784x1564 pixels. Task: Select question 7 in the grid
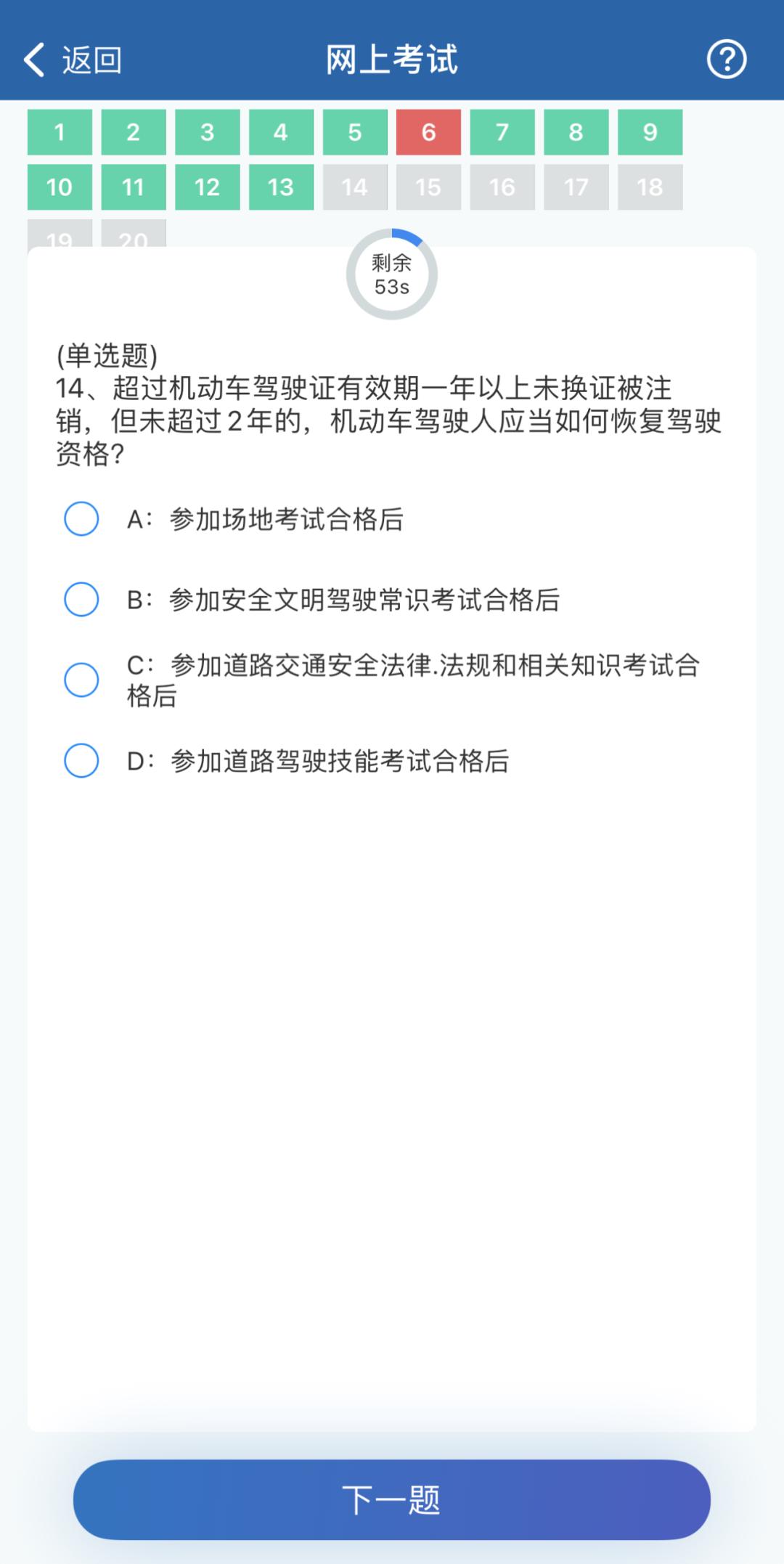(x=502, y=132)
